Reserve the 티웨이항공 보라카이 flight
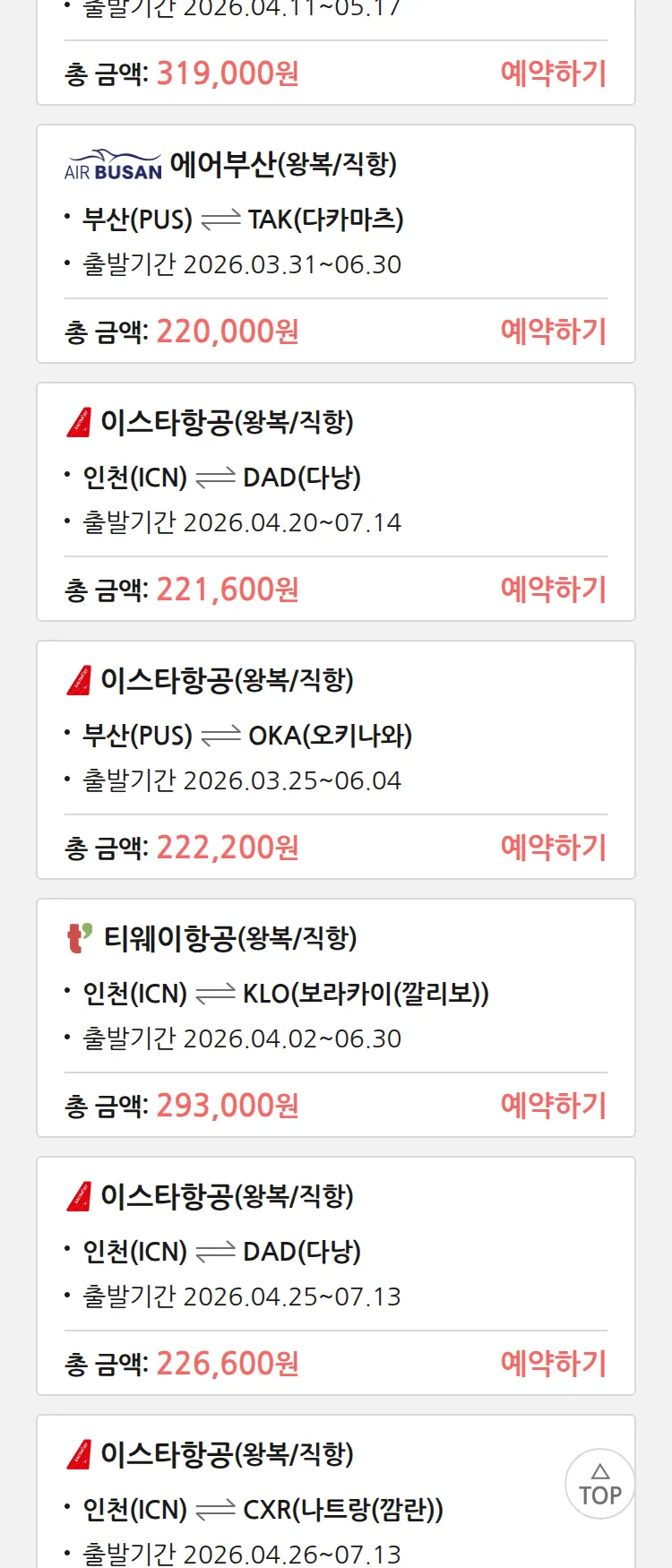 point(553,1106)
